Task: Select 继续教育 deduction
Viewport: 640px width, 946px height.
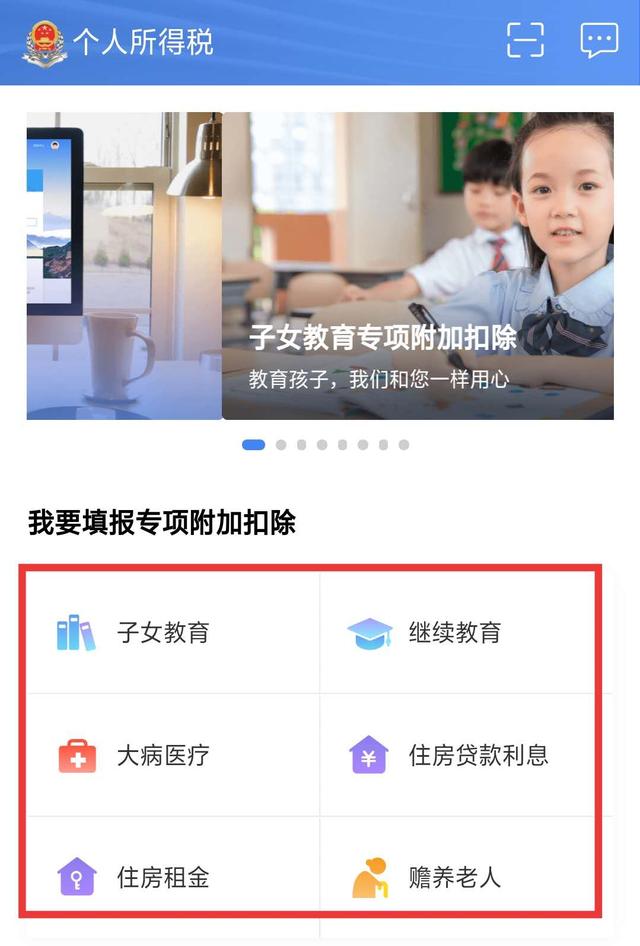Action: pos(455,633)
